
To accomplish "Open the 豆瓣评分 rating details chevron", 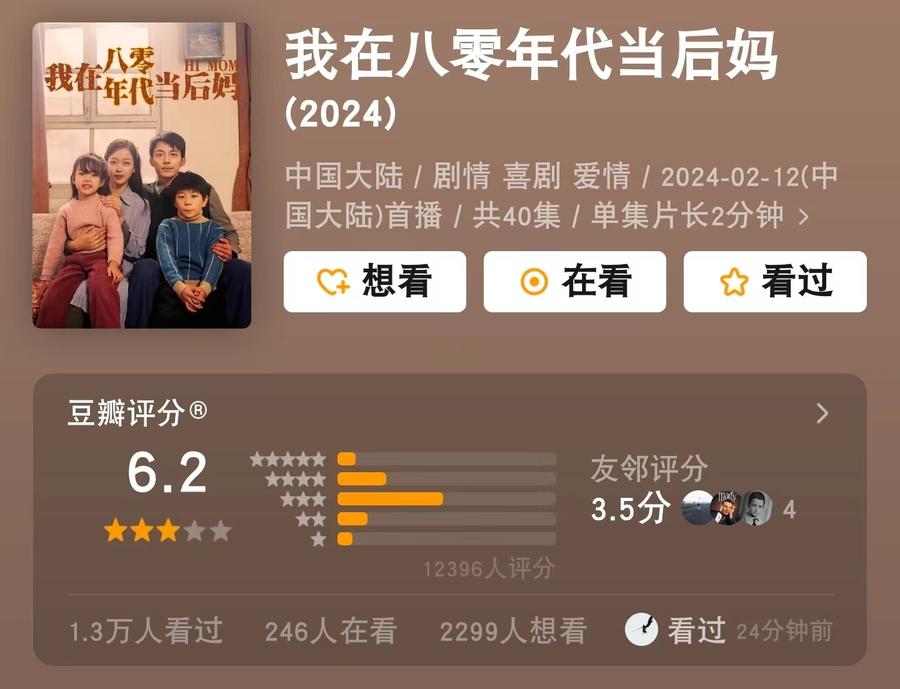I will click(x=822, y=413).
